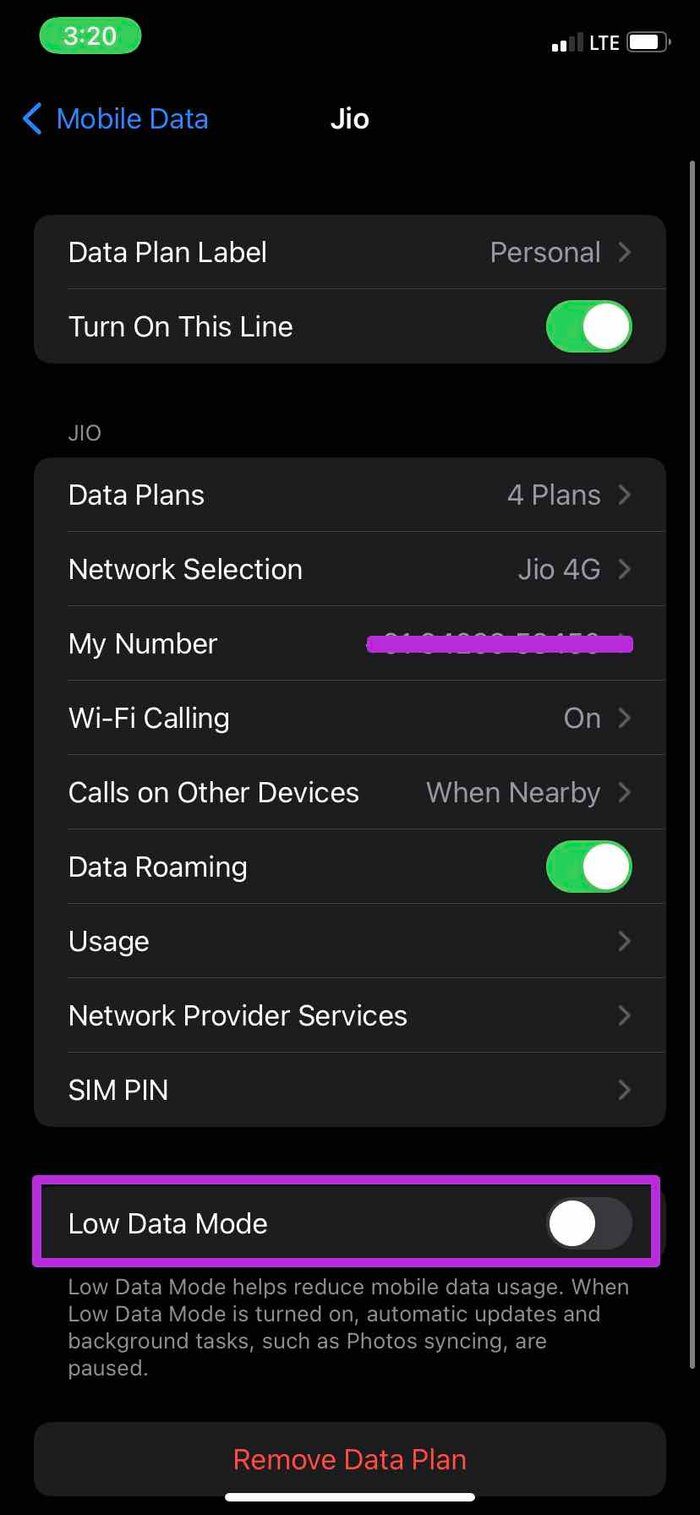
Task: Enable Low Data Mode
Action: [x=589, y=1223]
